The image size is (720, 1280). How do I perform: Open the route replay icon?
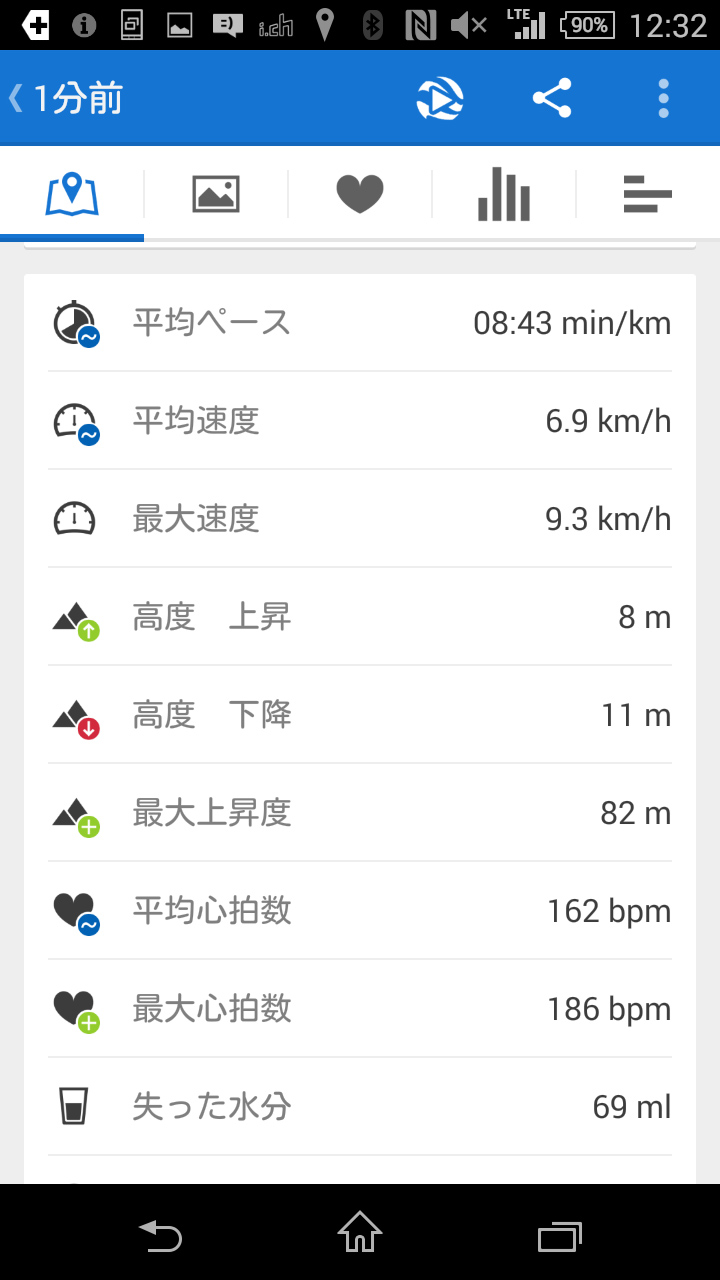pos(440,99)
